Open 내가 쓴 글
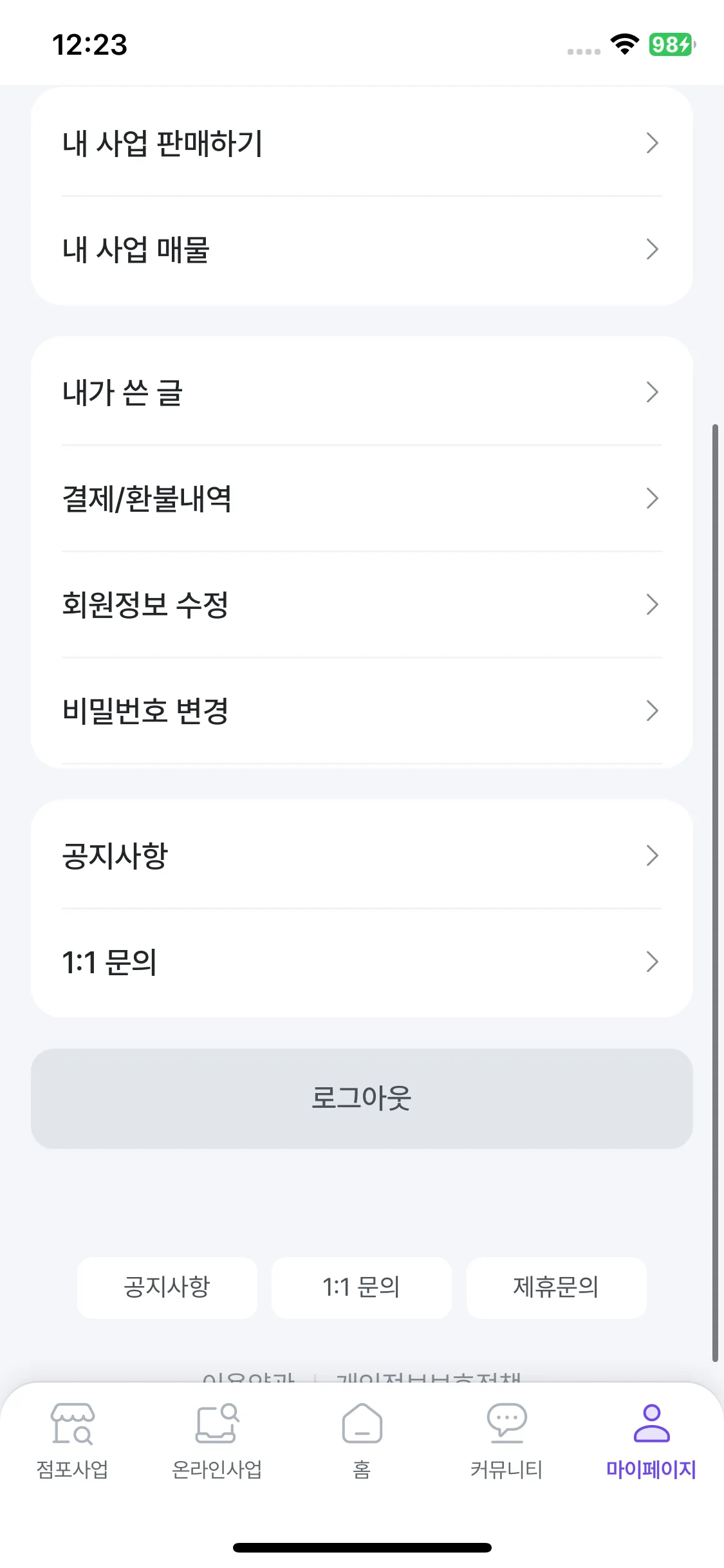The width and height of the screenshot is (724, 1568). pyautogui.click(x=361, y=392)
